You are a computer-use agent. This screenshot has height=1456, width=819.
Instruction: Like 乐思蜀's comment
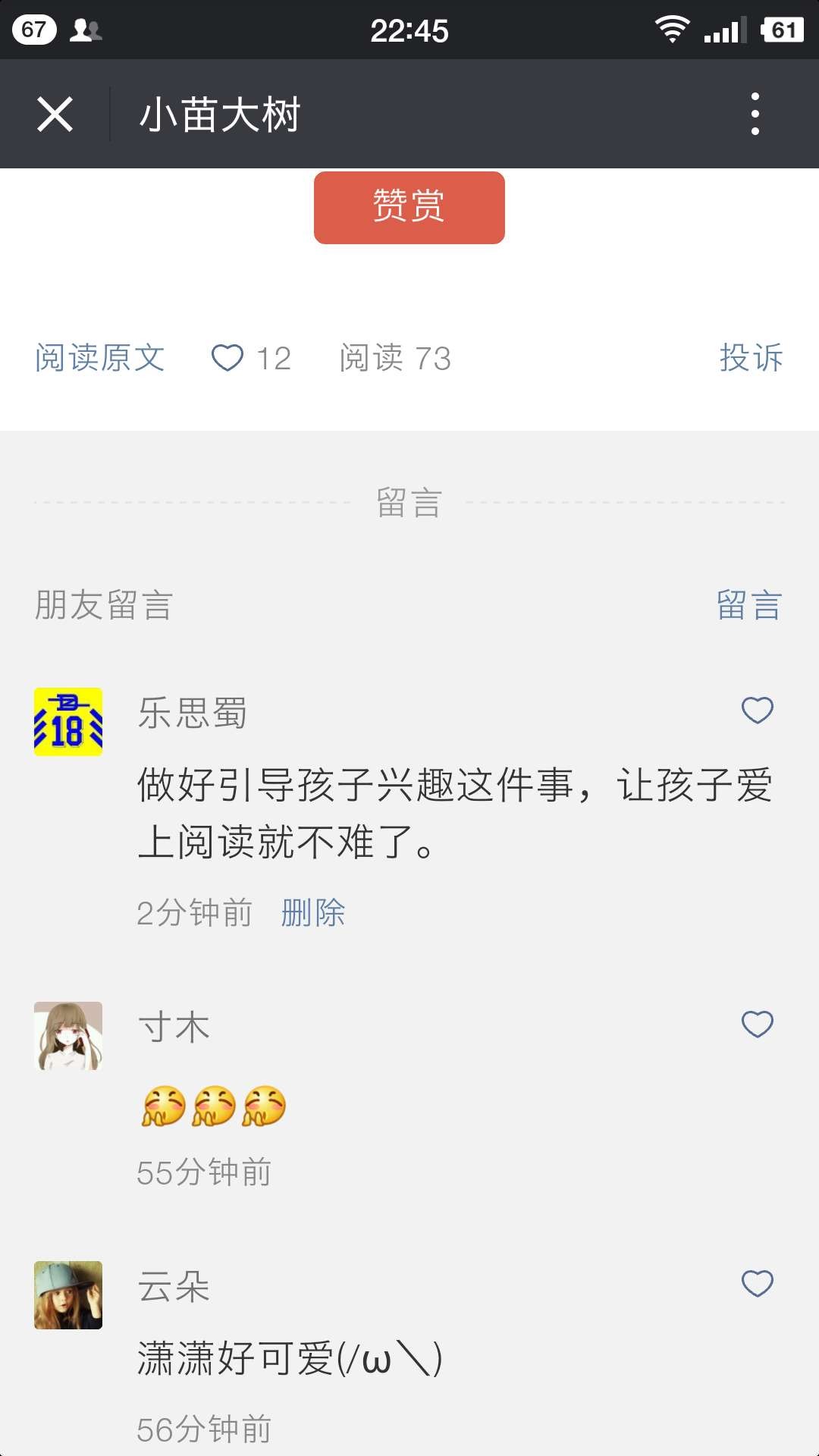click(x=757, y=711)
